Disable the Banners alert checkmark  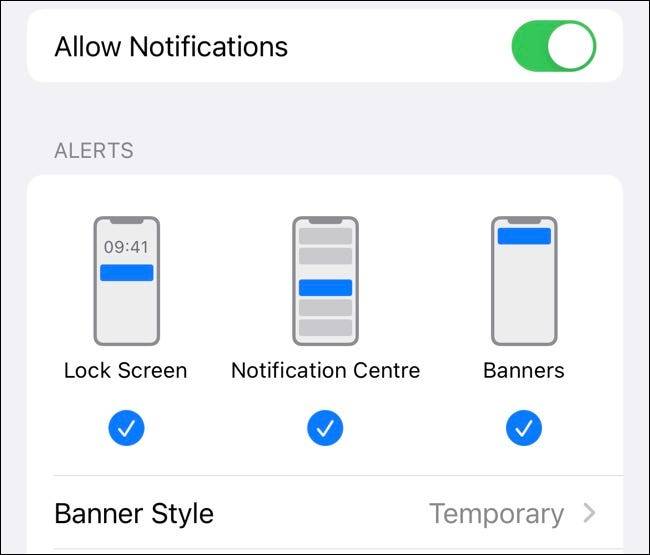point(524,428)
